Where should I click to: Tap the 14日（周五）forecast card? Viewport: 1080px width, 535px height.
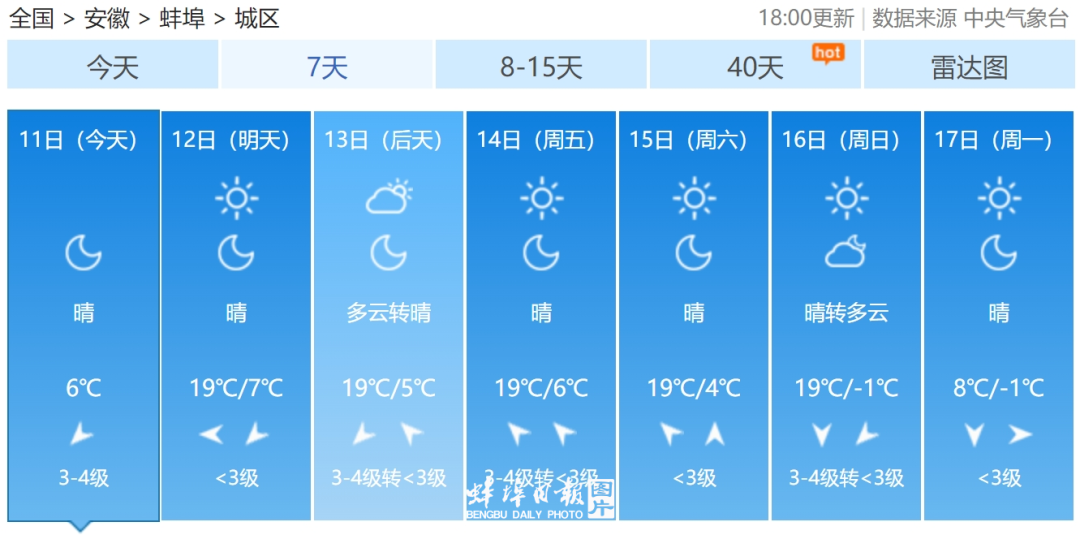tap(541, 315)
